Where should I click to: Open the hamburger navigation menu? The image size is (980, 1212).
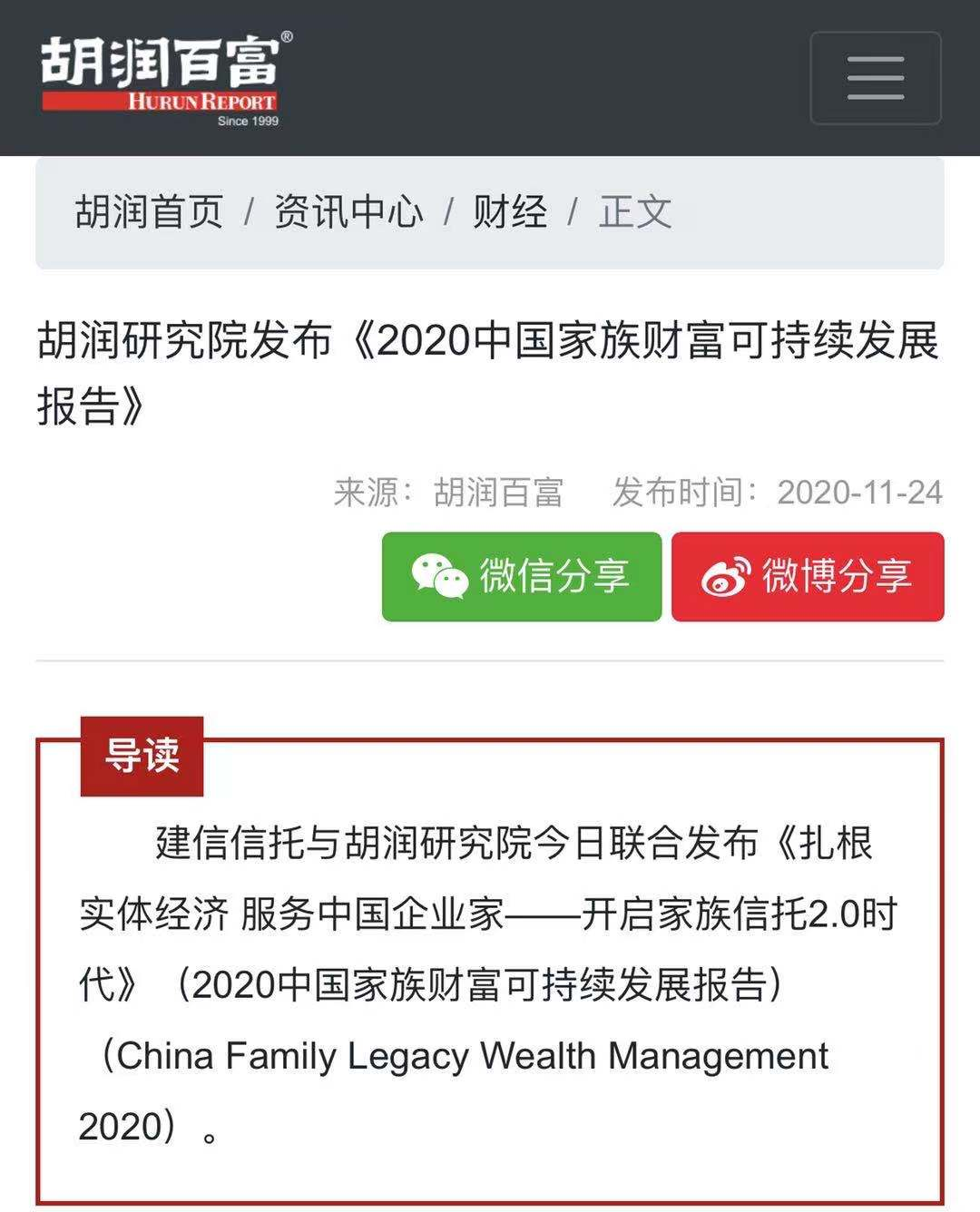[x=875, y=78]
